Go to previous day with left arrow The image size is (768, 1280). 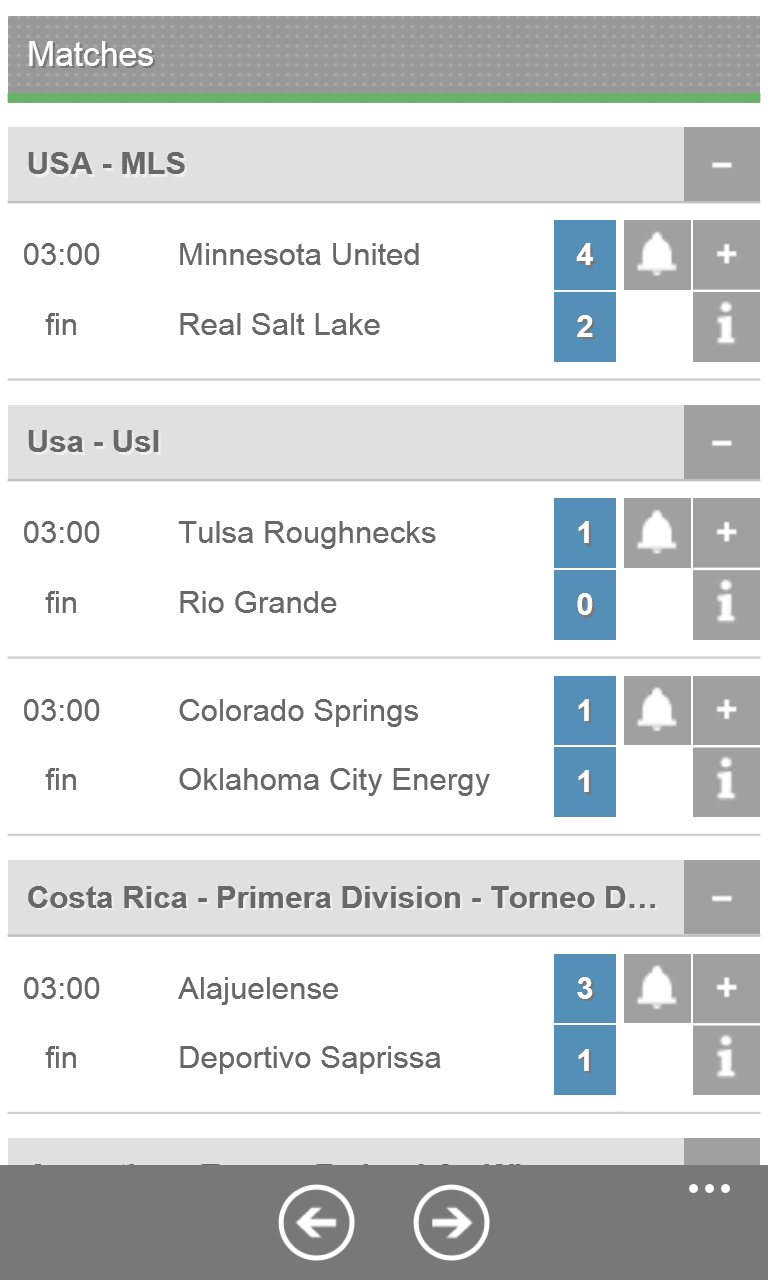(x=316, y=1222)
